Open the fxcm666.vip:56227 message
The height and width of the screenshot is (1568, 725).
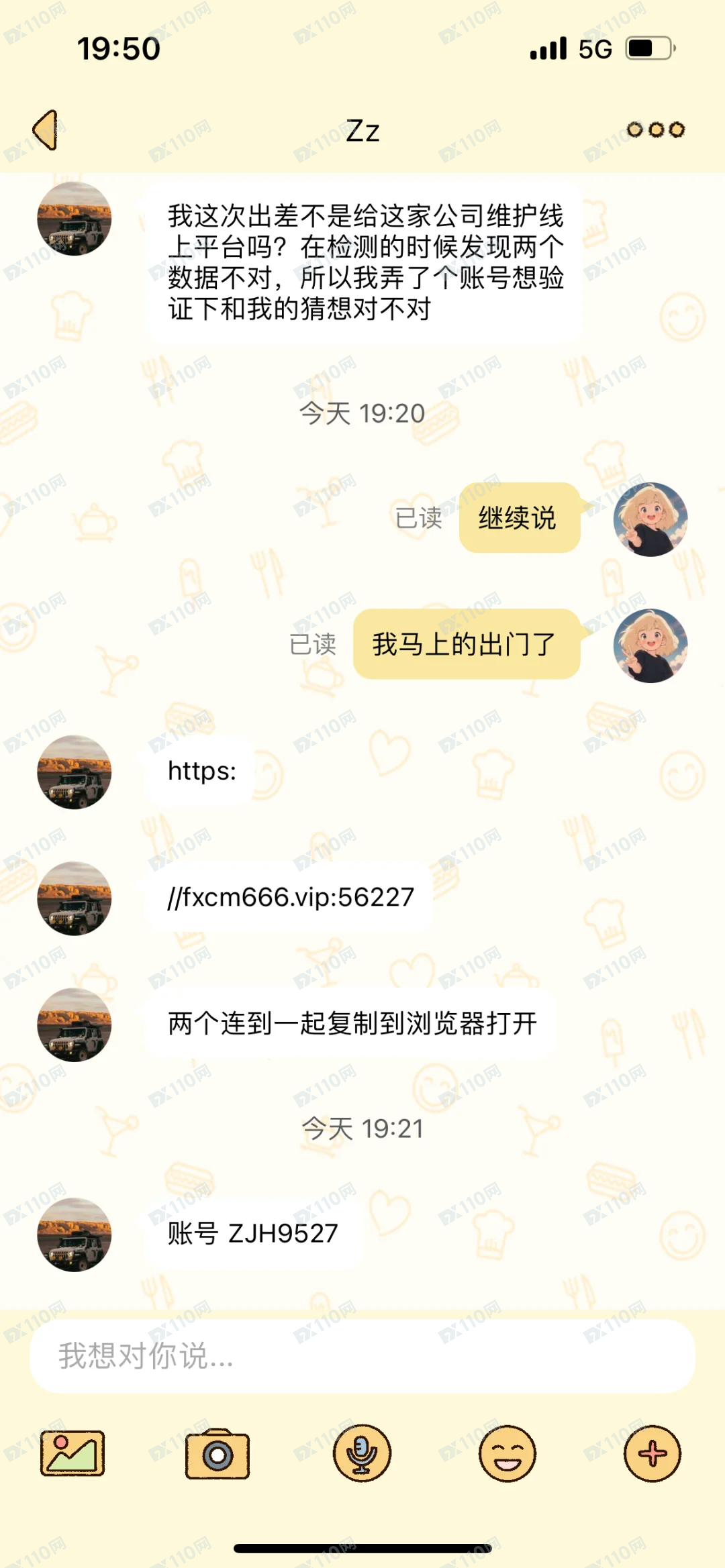(290, 898)
